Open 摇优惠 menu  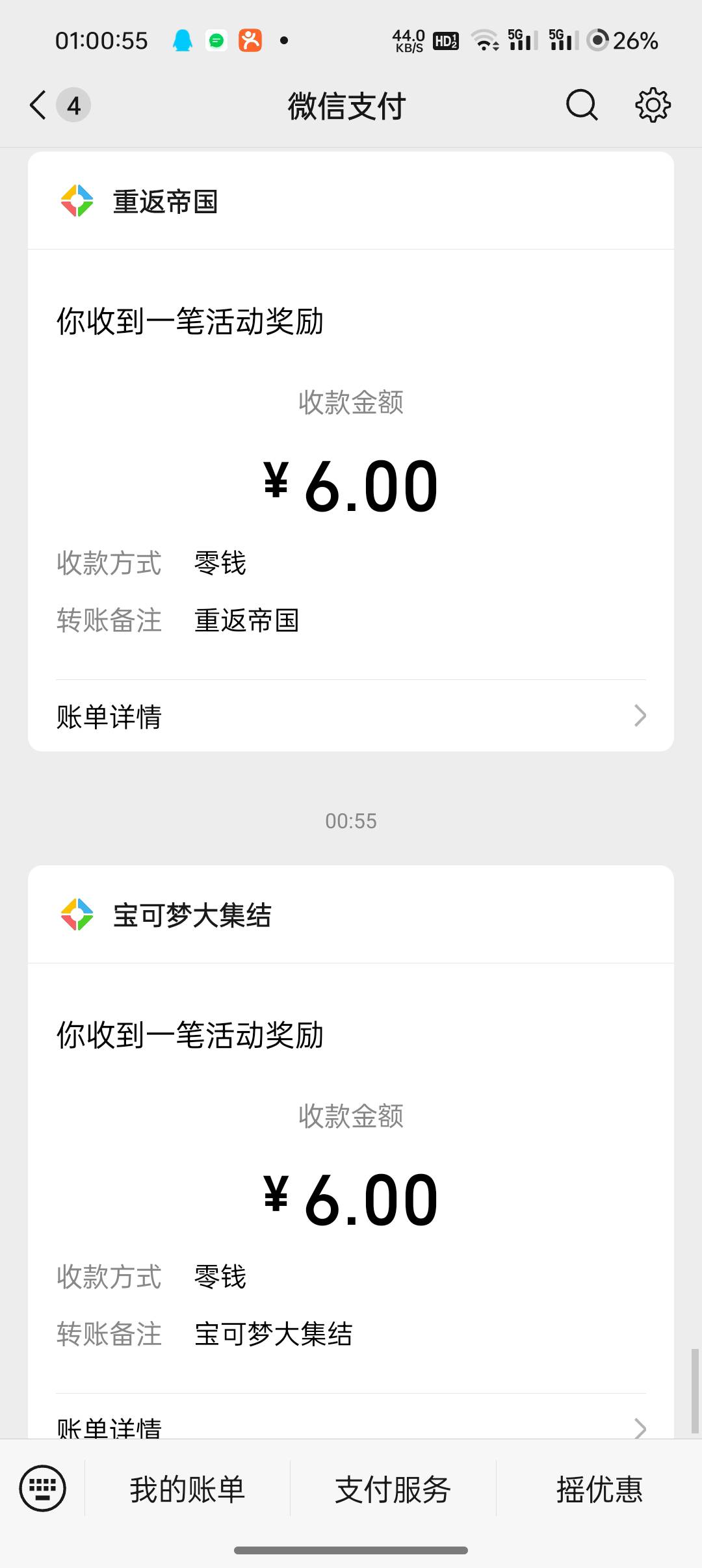tap(599, 1489)
